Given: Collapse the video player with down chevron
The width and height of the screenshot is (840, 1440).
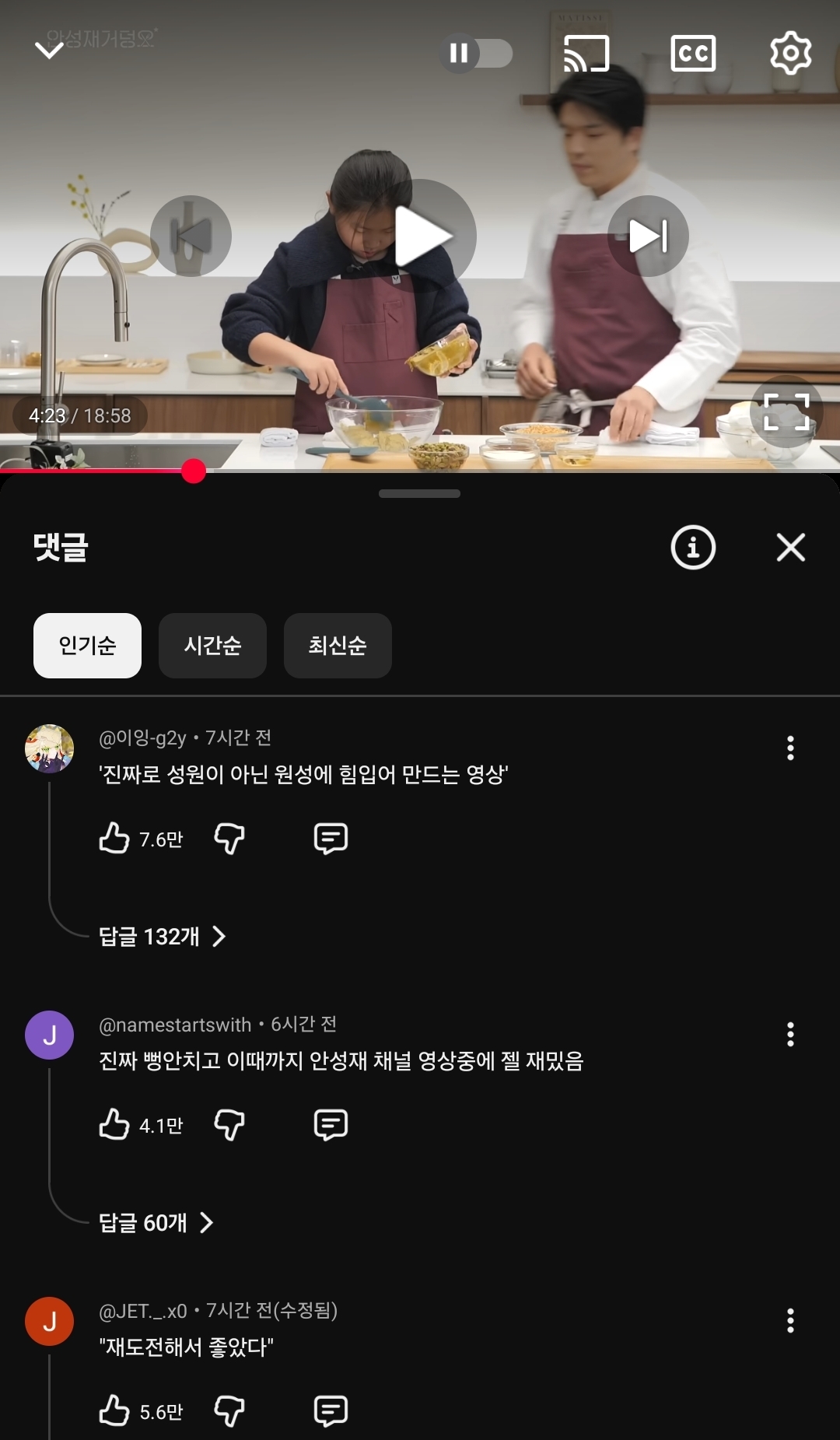Looking at the screenshot, I should click(49, 51).
